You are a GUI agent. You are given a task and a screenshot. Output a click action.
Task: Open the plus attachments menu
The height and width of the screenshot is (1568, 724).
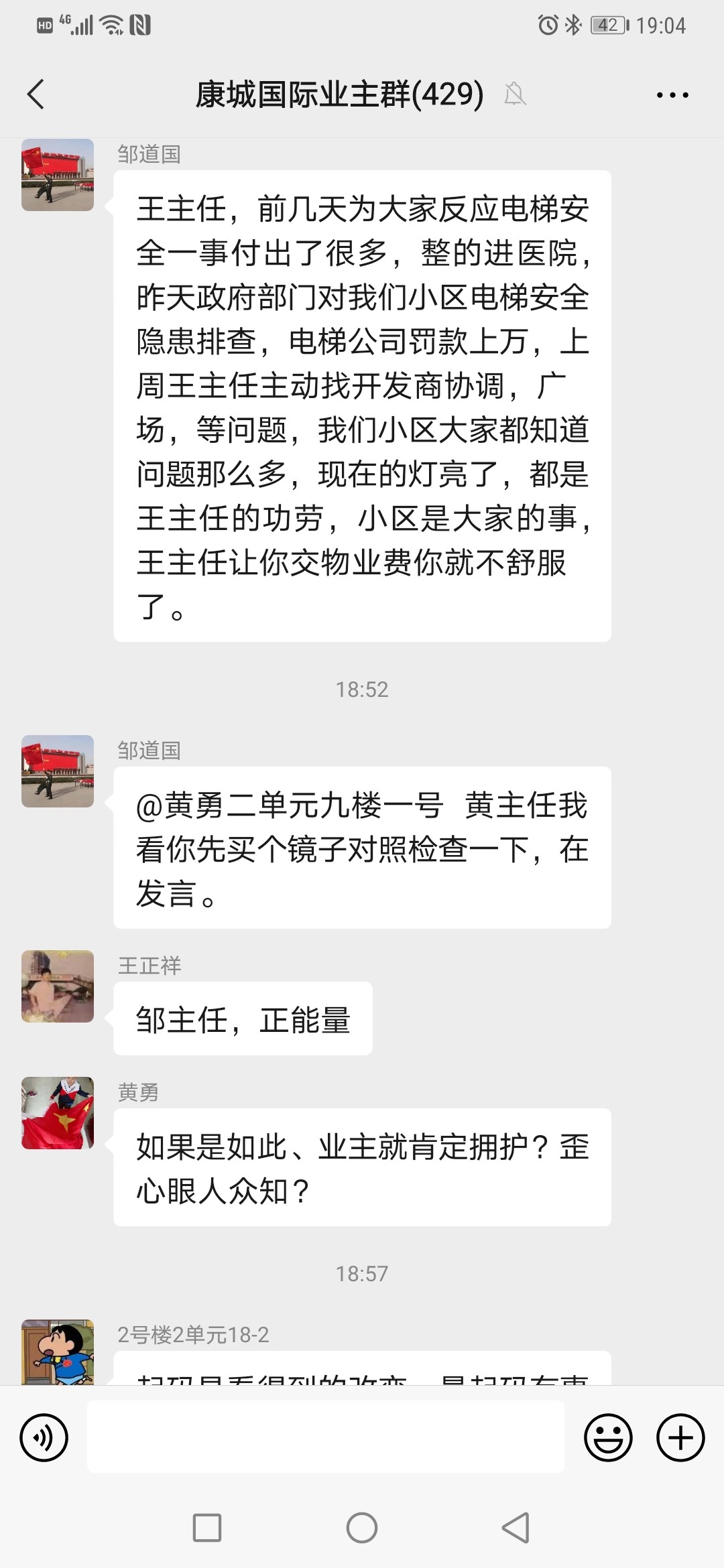pos(680,1438)
